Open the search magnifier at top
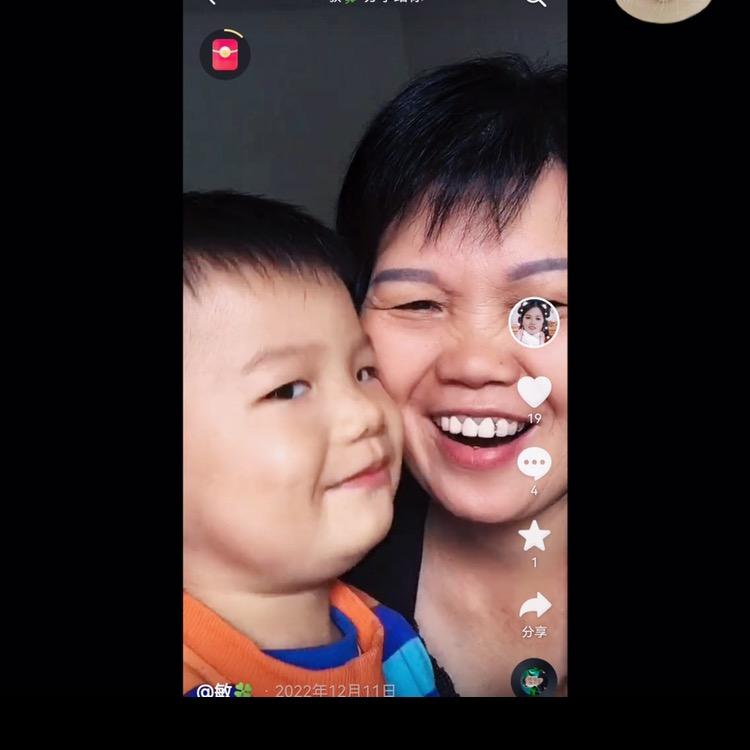Viewport: 750px width, 750px height. (535, 3)
